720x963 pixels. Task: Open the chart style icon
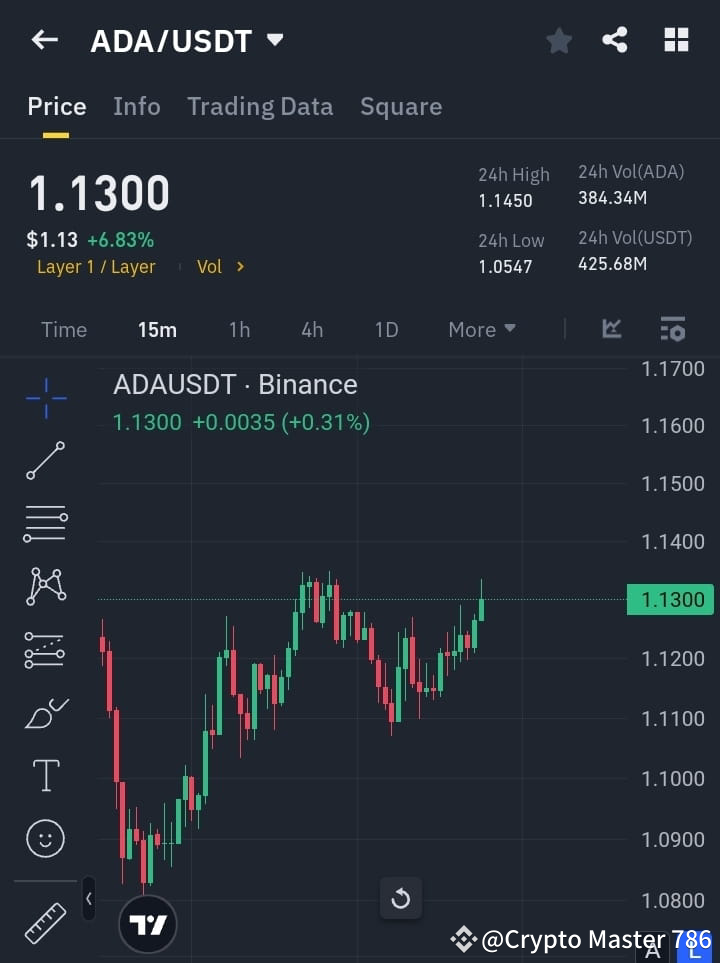(610, 329)
